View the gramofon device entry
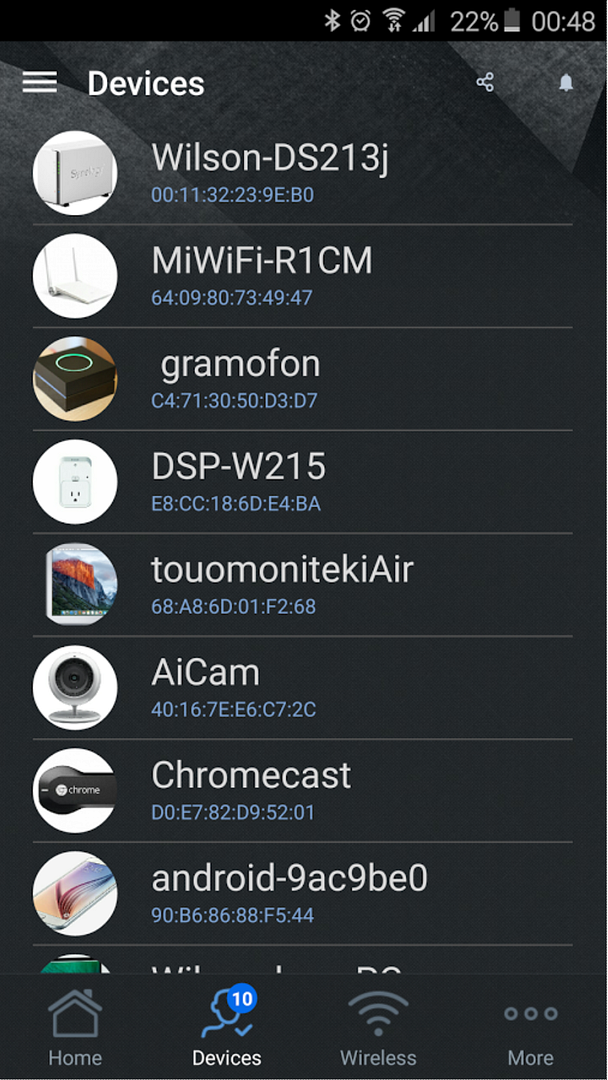 [x=300, y=379]
